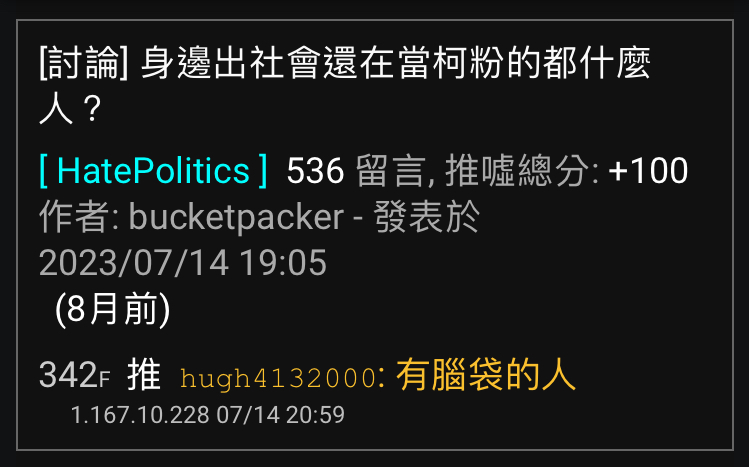The width and height of the screenshot is (749, 467).
Task: Open the HatePolitics board link
Action: point(153,171)
